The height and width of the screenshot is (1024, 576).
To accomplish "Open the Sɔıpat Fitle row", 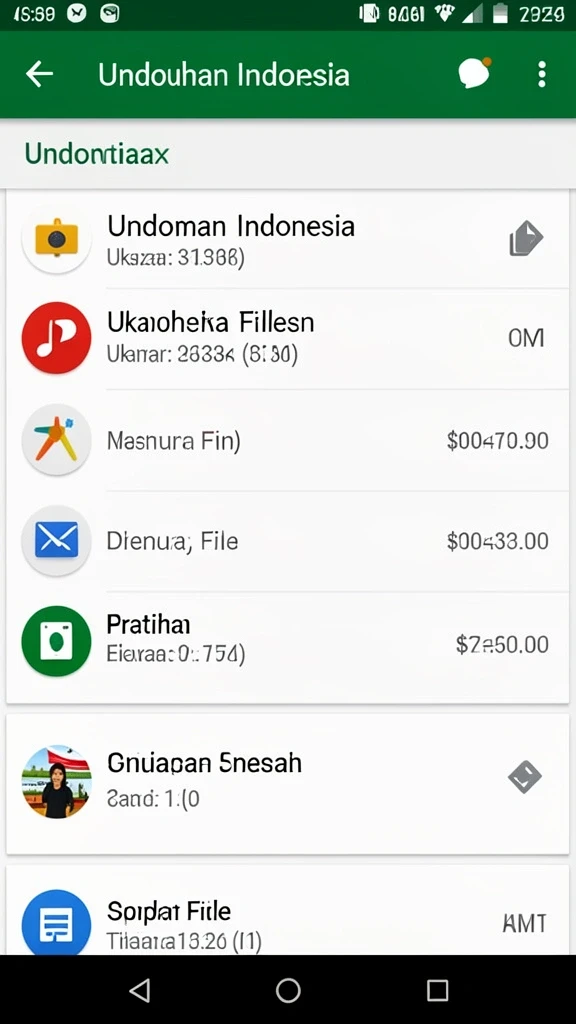I will point(287,910).
